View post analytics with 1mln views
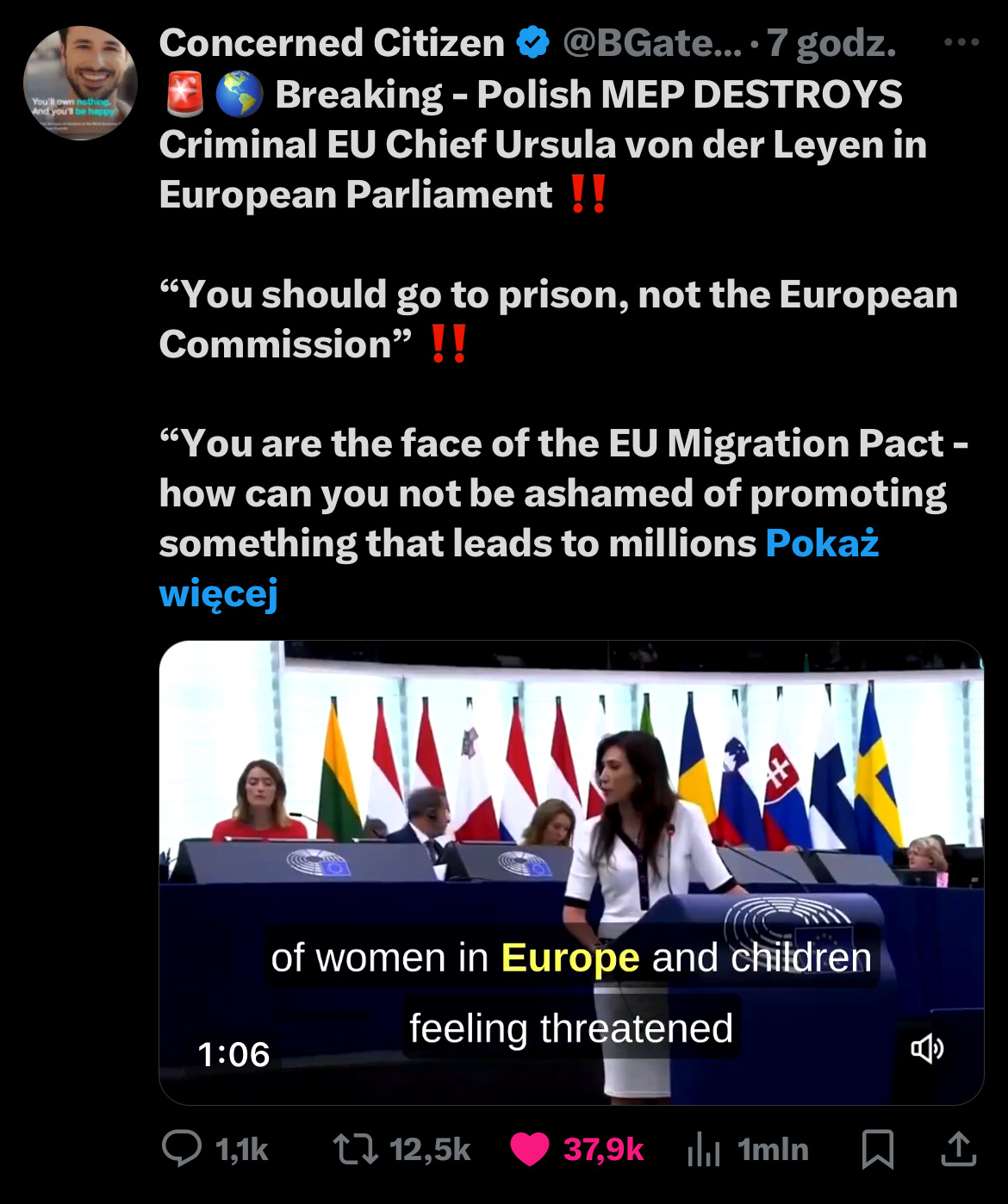This screenshot has width=1008, height=1204. (704, 1149)
